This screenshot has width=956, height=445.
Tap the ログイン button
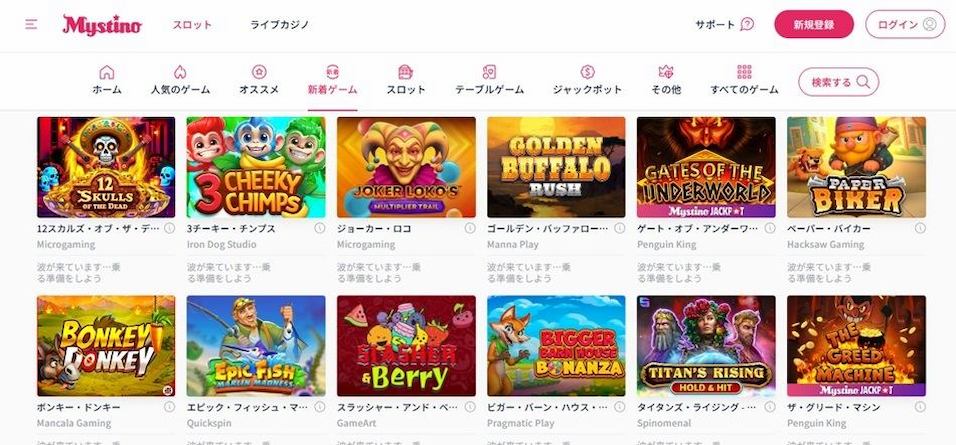click(904, 24)
